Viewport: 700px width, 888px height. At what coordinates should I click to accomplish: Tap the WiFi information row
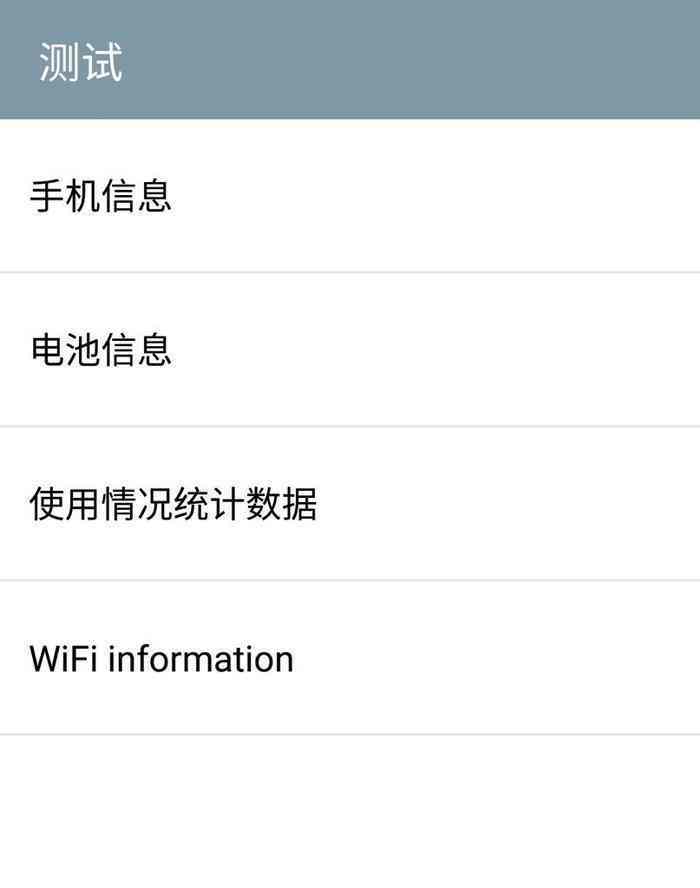[x=161, y=658]
